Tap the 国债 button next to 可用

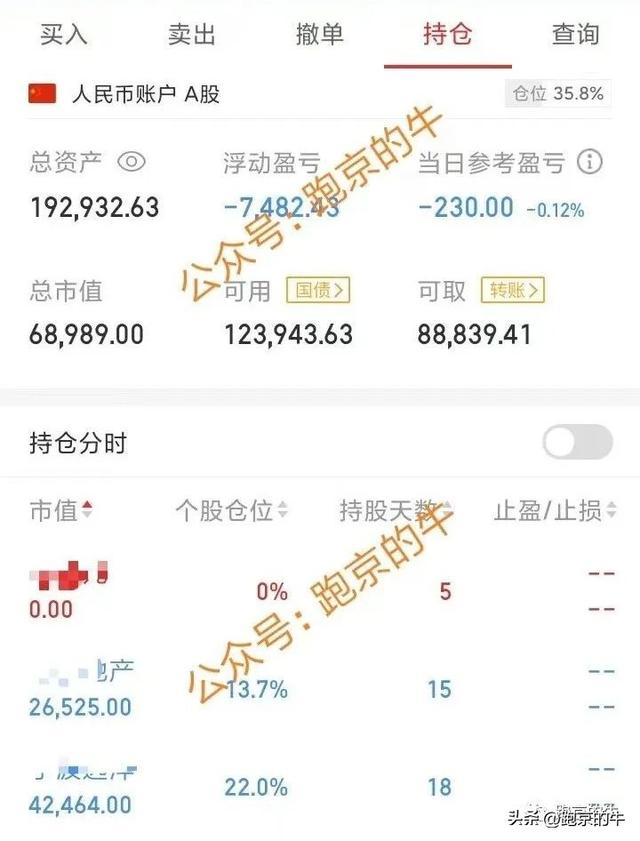click(319, 291)
